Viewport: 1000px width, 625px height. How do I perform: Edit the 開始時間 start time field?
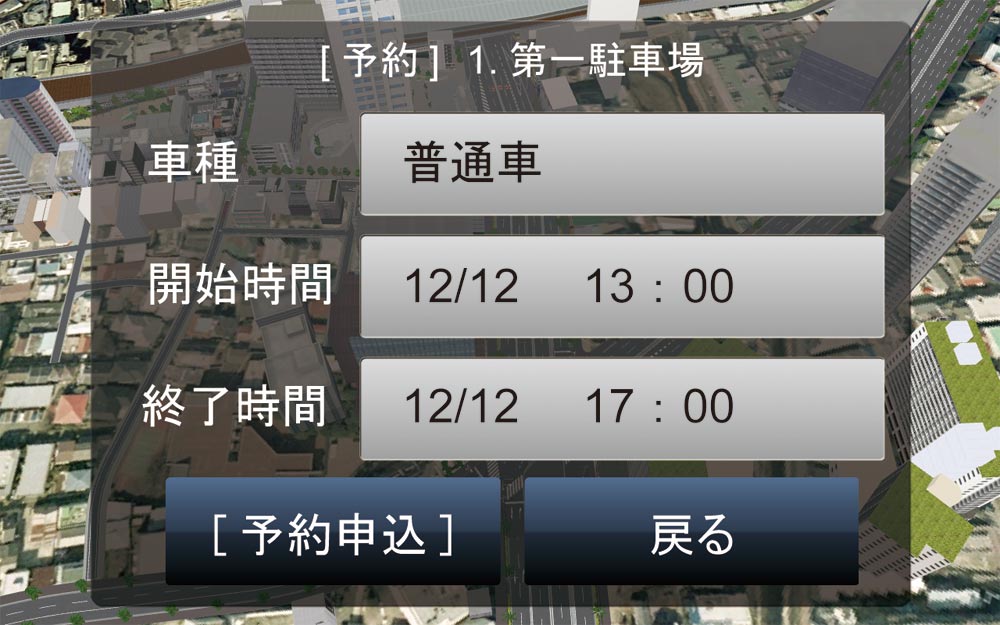(622, 287)
